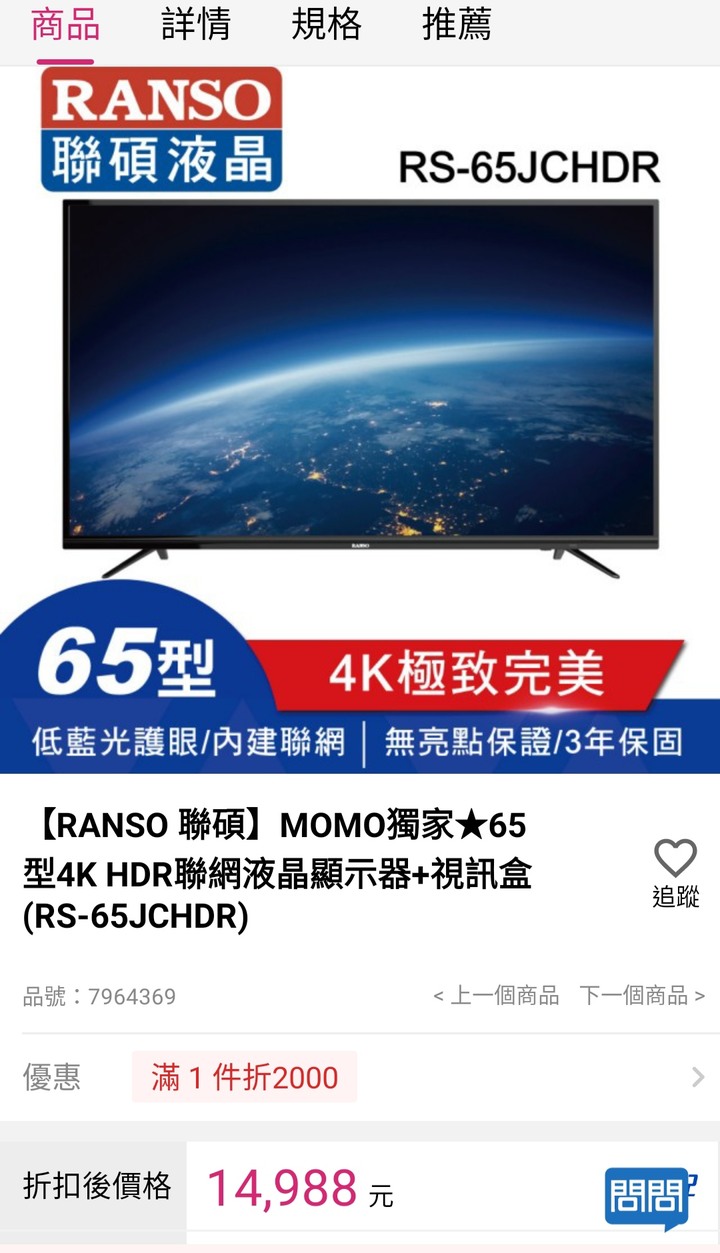
Task: Switch to the 規格 tab
Action: click(326, 25)
